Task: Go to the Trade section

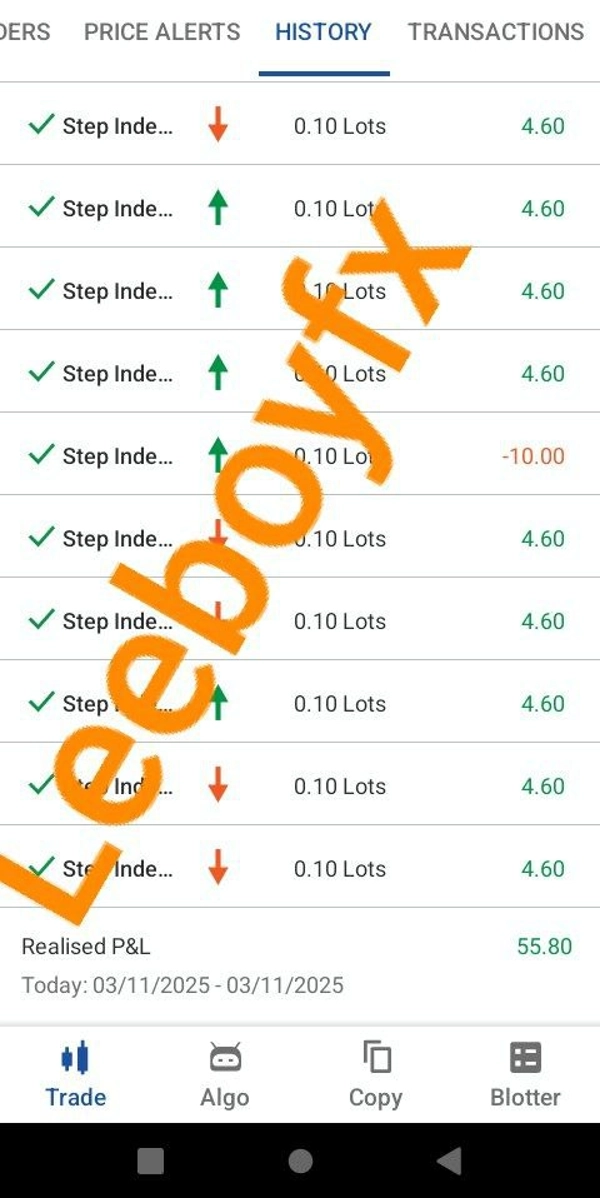Action: coord(76,1074)
